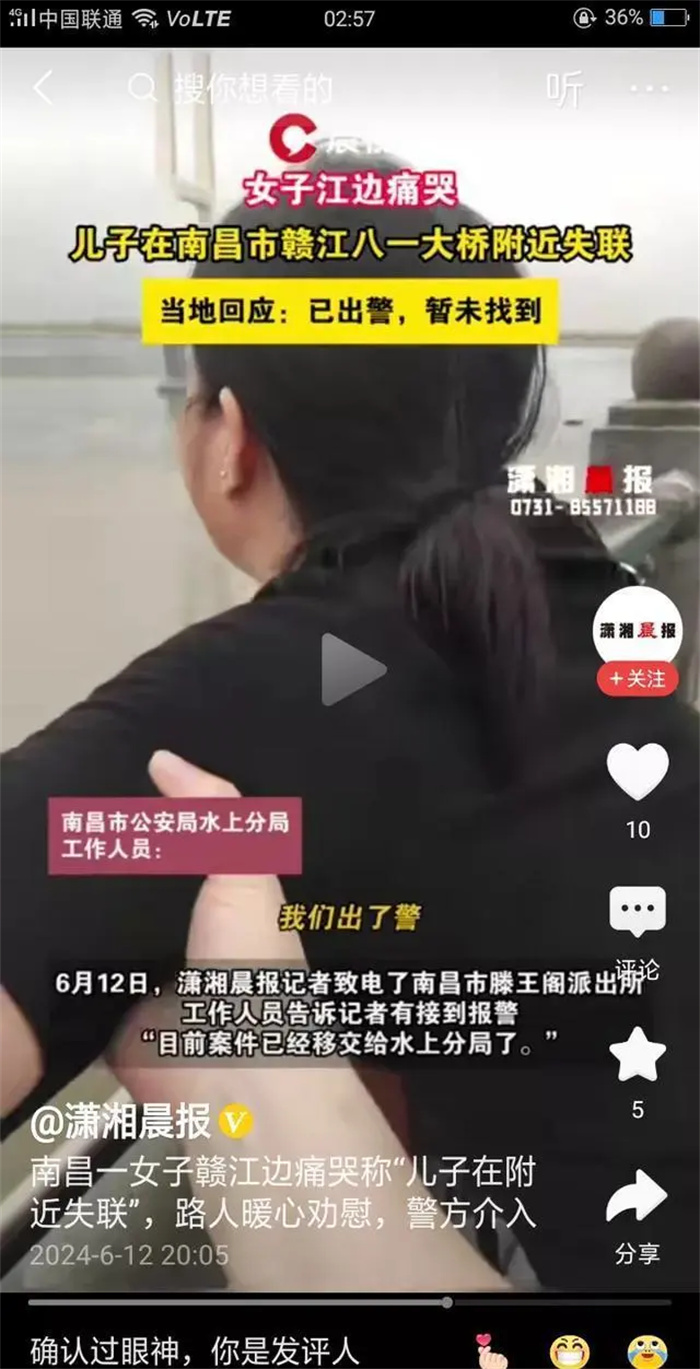Screen dimensions: 700x1369
Task: Share this video via 分享
Action: (638, 1200)
